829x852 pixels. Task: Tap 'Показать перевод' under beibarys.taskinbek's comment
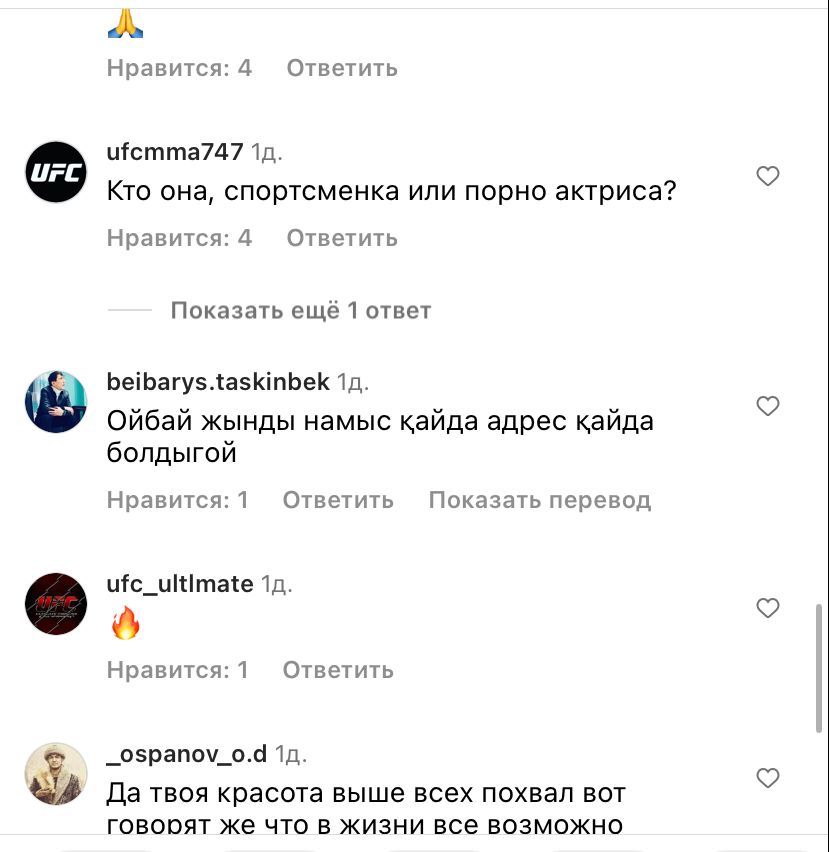[x=539, y=500]
